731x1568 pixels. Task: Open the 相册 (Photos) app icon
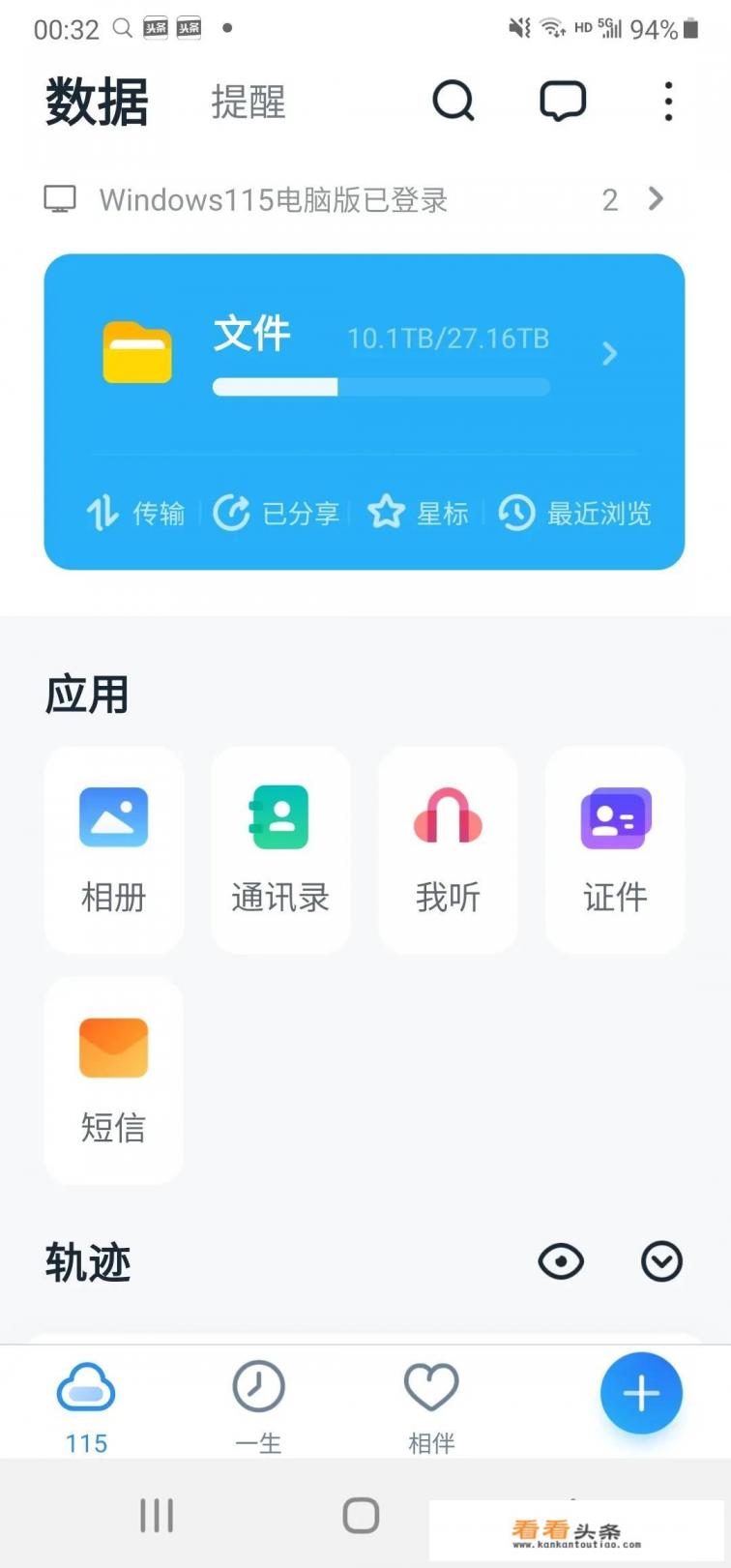[113, 849]
